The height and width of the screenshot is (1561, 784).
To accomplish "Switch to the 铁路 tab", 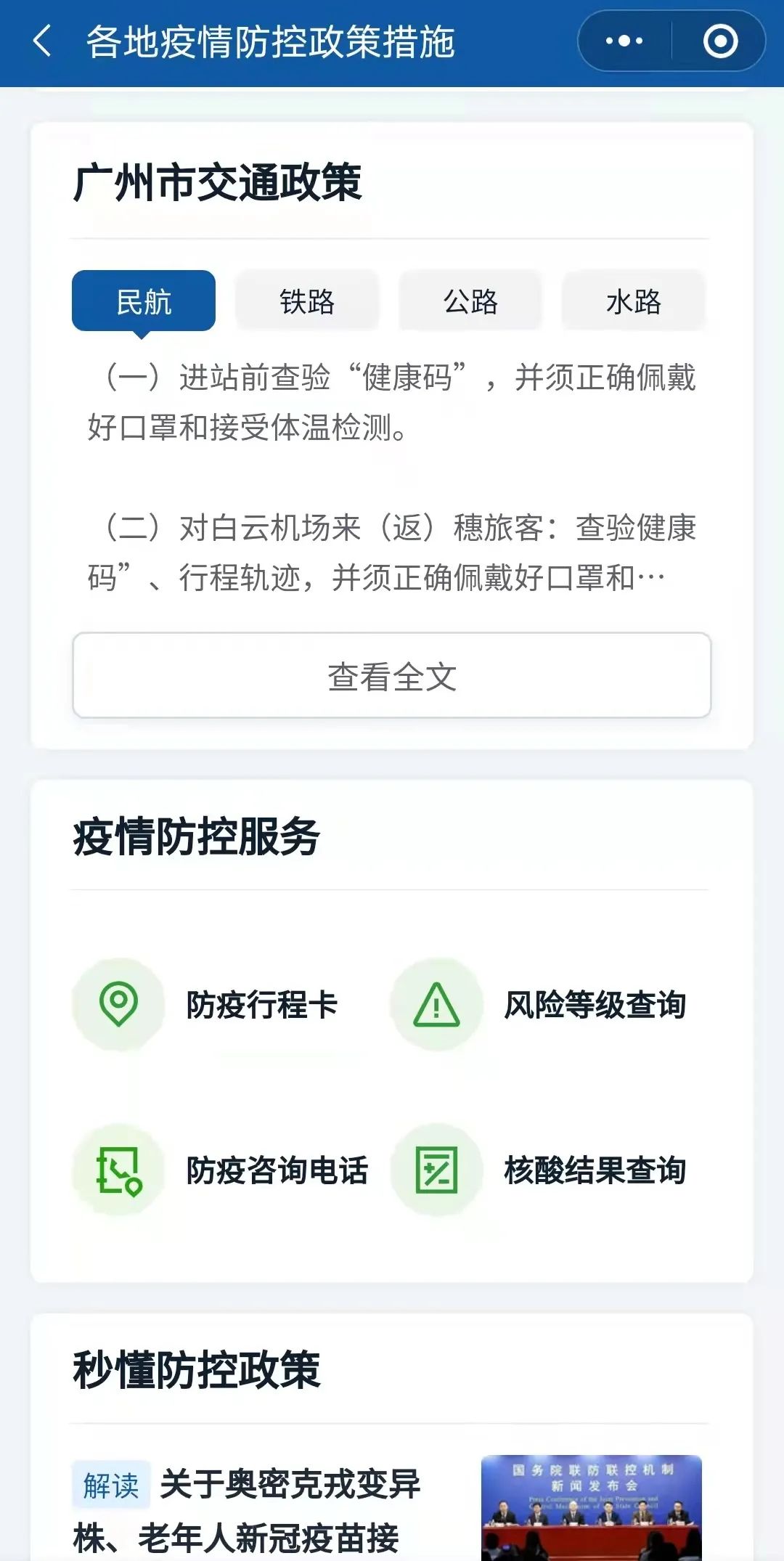I will [306, 300].
